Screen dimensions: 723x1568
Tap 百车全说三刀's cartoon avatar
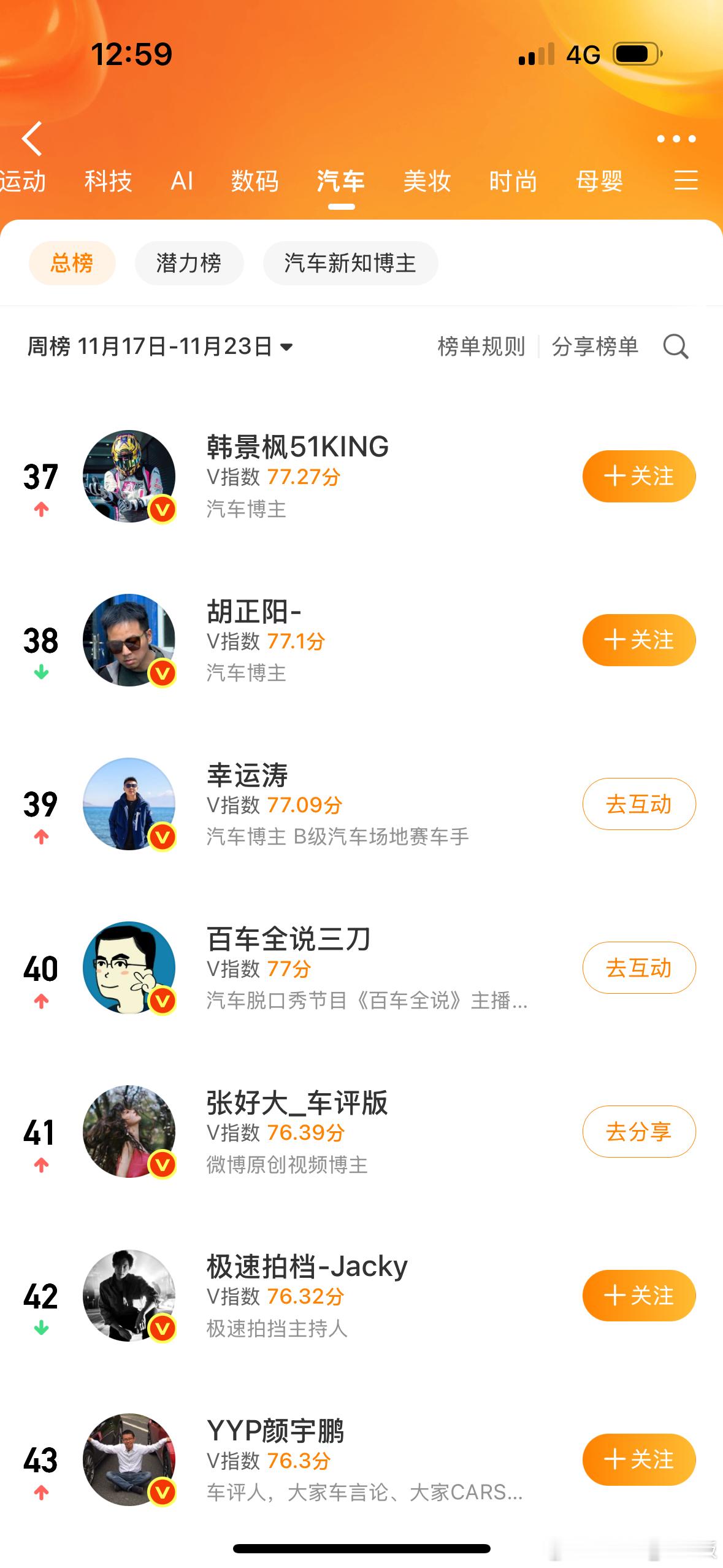tap(130, 968)
